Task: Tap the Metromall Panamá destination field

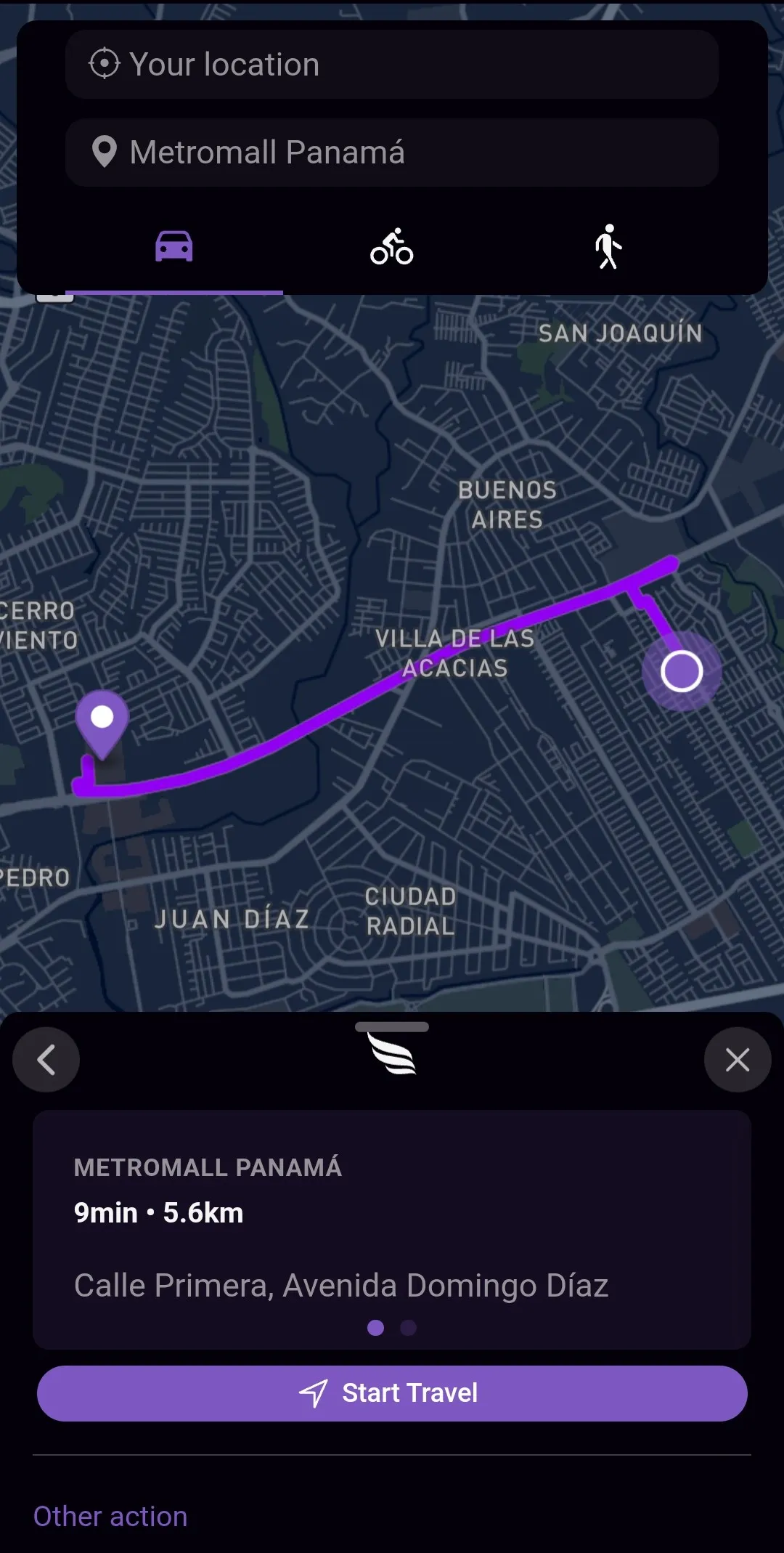Action: (x=391, y=152)
